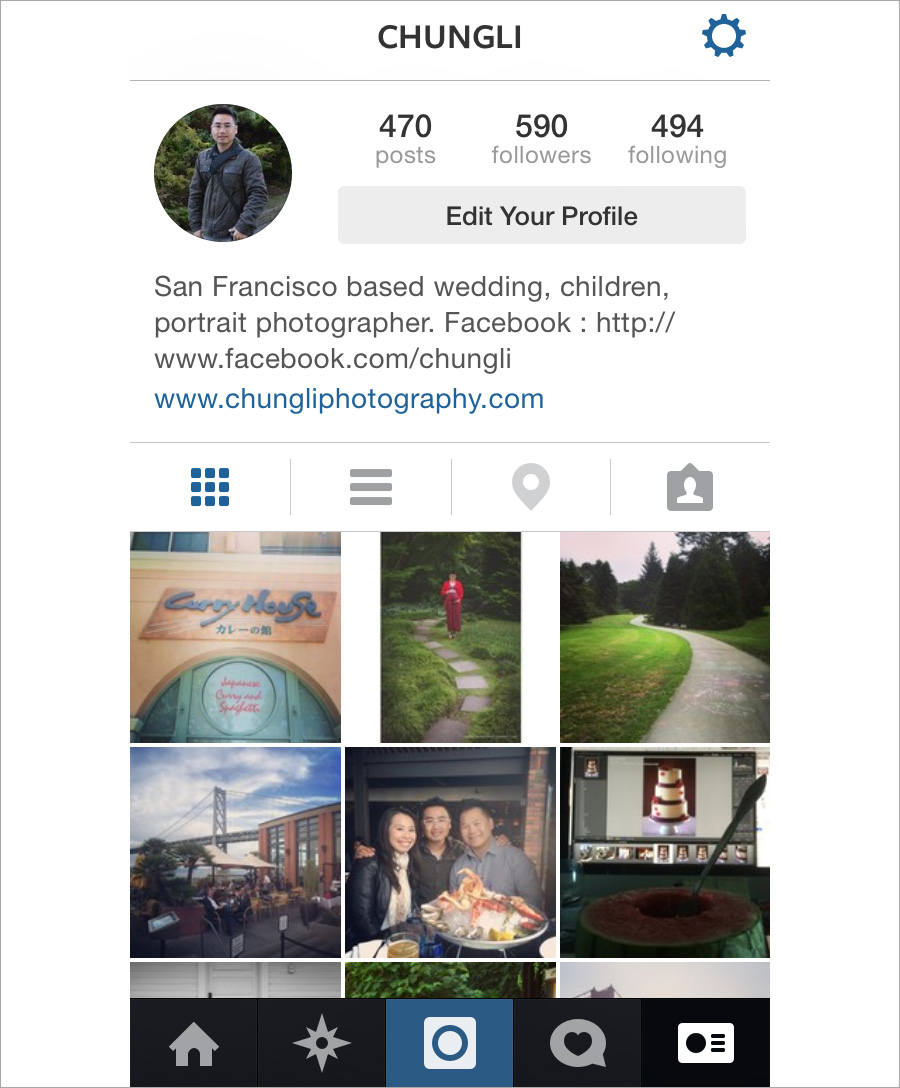900x1088 pixels.
Task: Tap the circular profile picture
Action: pos(222,172)
